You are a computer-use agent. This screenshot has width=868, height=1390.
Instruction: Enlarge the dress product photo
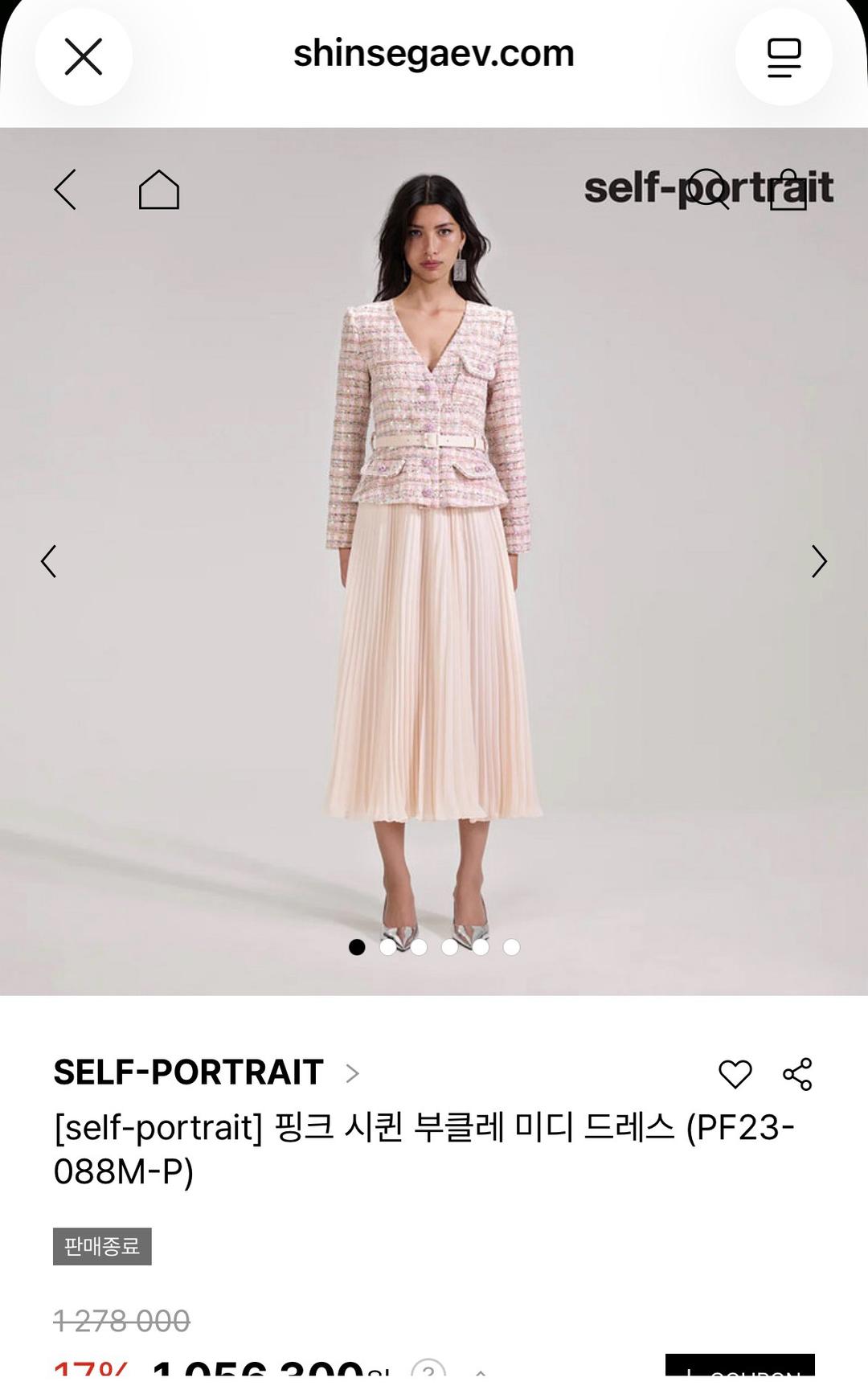coord(434,561)
